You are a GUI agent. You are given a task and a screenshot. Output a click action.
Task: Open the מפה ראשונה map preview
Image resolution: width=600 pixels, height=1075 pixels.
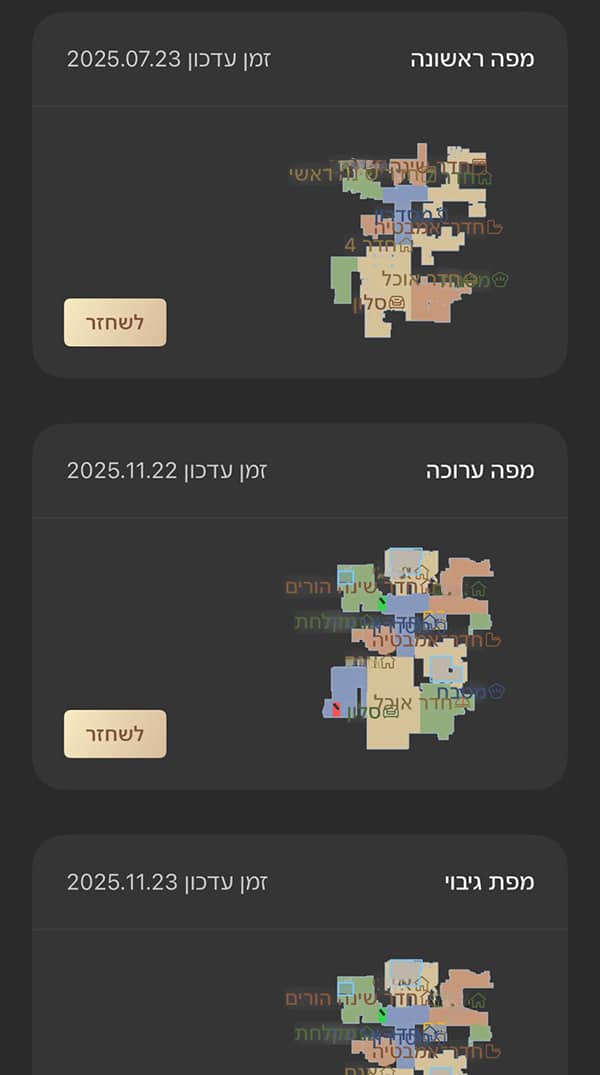pyautogui.click(x=412, y=240)
